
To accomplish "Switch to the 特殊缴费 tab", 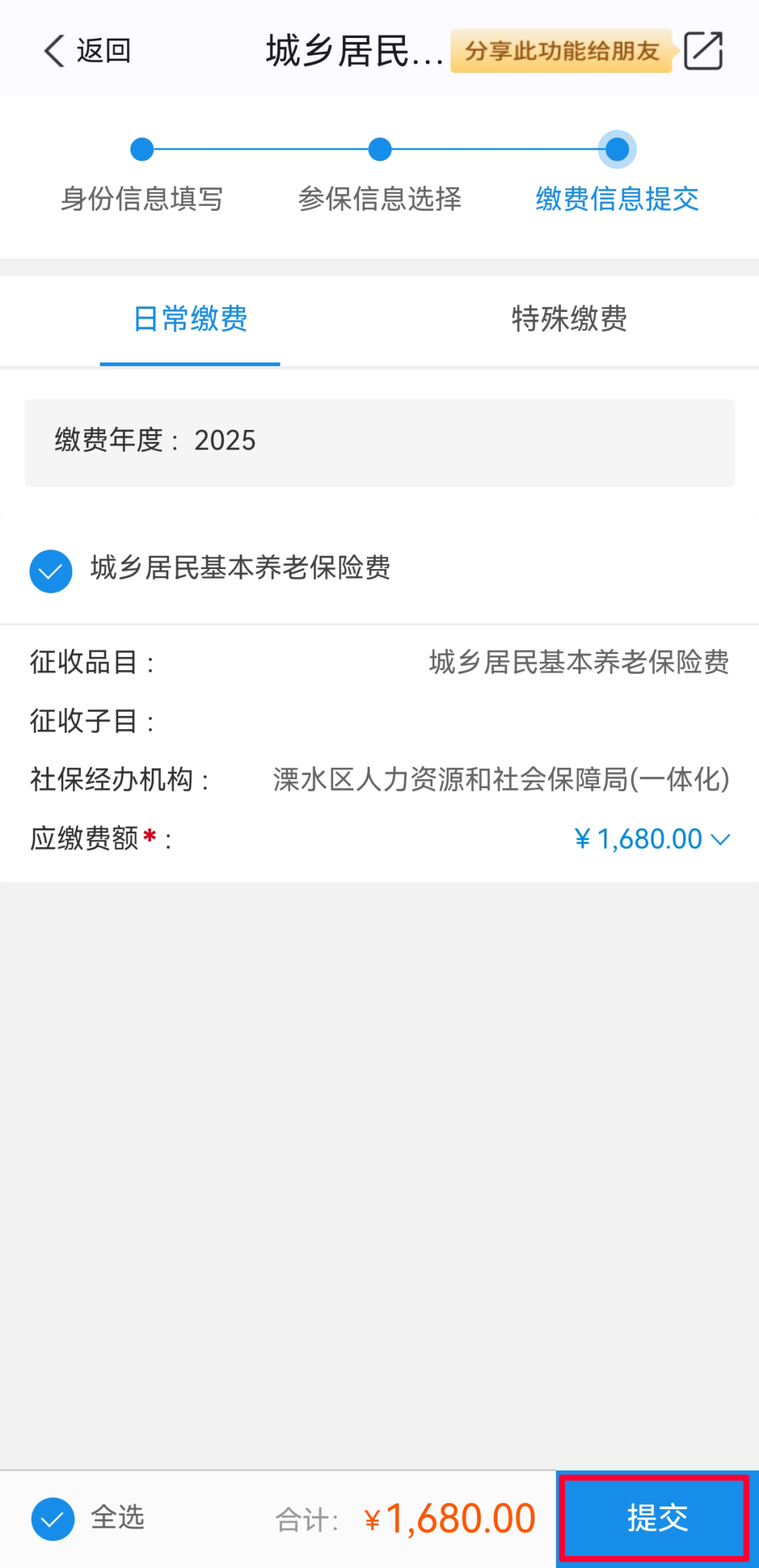I will (569, 320).
